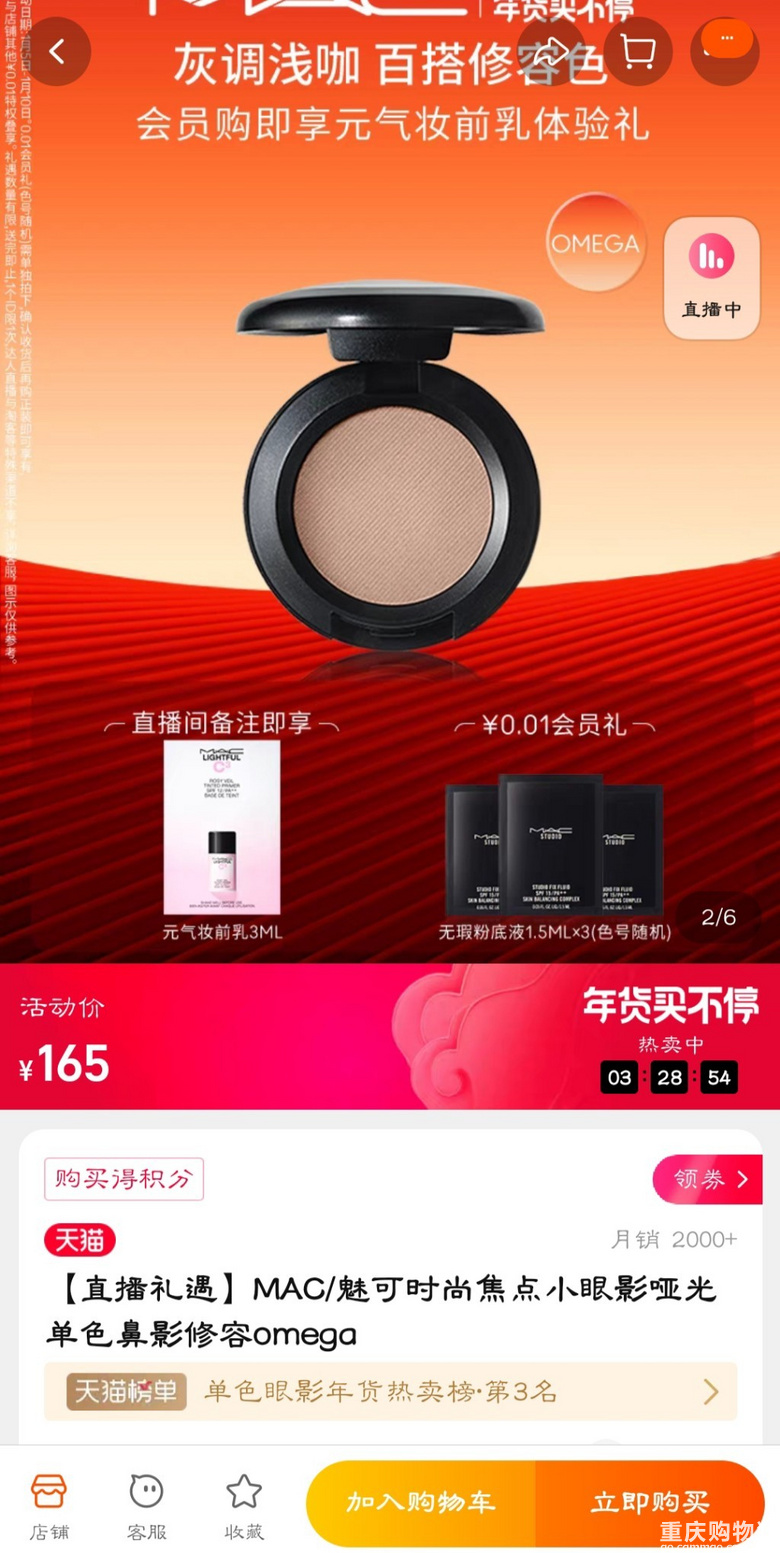This screenshot has width=780, height=1553.
Task: Tap 立即购买 to buy now
Action: click(x=649, y=1502)
